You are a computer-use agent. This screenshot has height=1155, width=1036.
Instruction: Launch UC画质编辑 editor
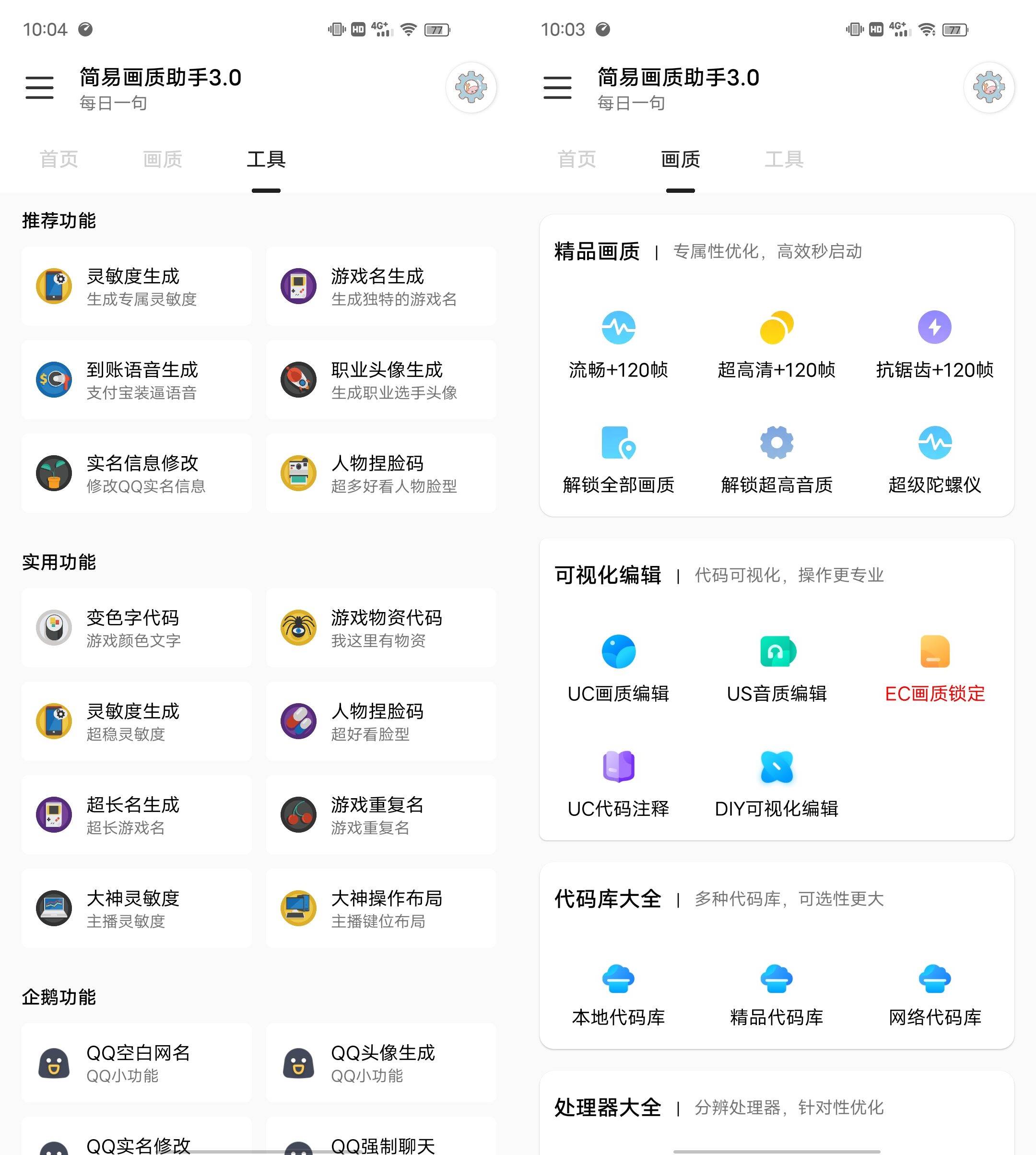[x=618, y=668]
